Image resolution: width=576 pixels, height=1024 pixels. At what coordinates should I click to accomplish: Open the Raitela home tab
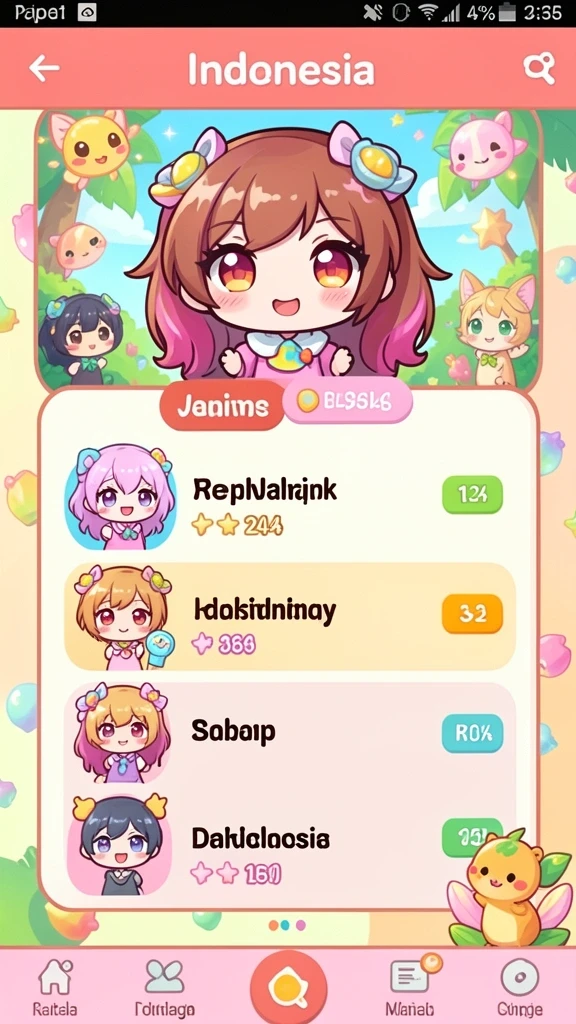coord(55,985)
